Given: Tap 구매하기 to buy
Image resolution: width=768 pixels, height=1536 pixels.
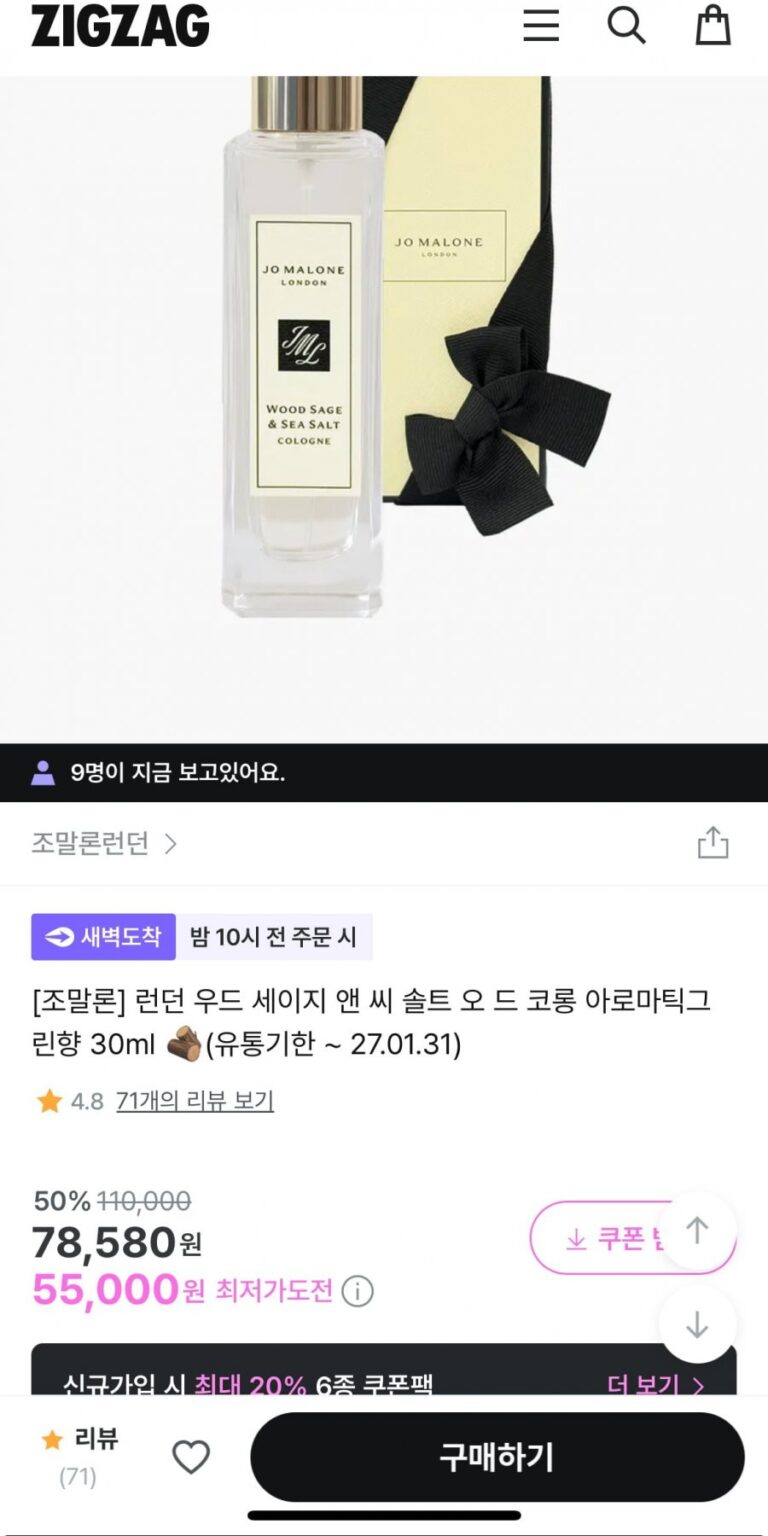Looking at the screenshot, I should coord(497,1457).
